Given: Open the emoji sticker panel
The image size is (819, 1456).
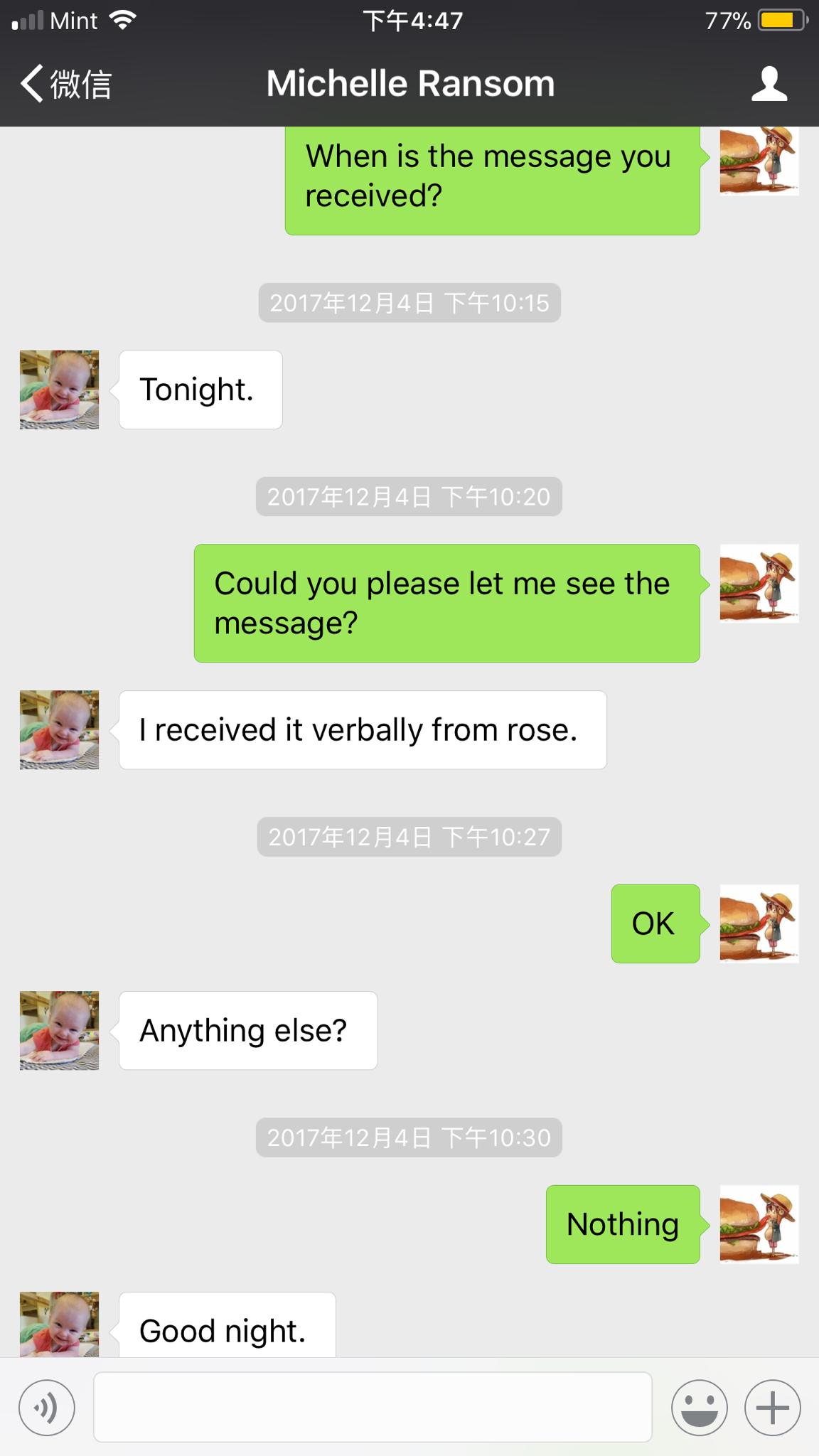Looking at the screenshot, I should (699, 1407).
